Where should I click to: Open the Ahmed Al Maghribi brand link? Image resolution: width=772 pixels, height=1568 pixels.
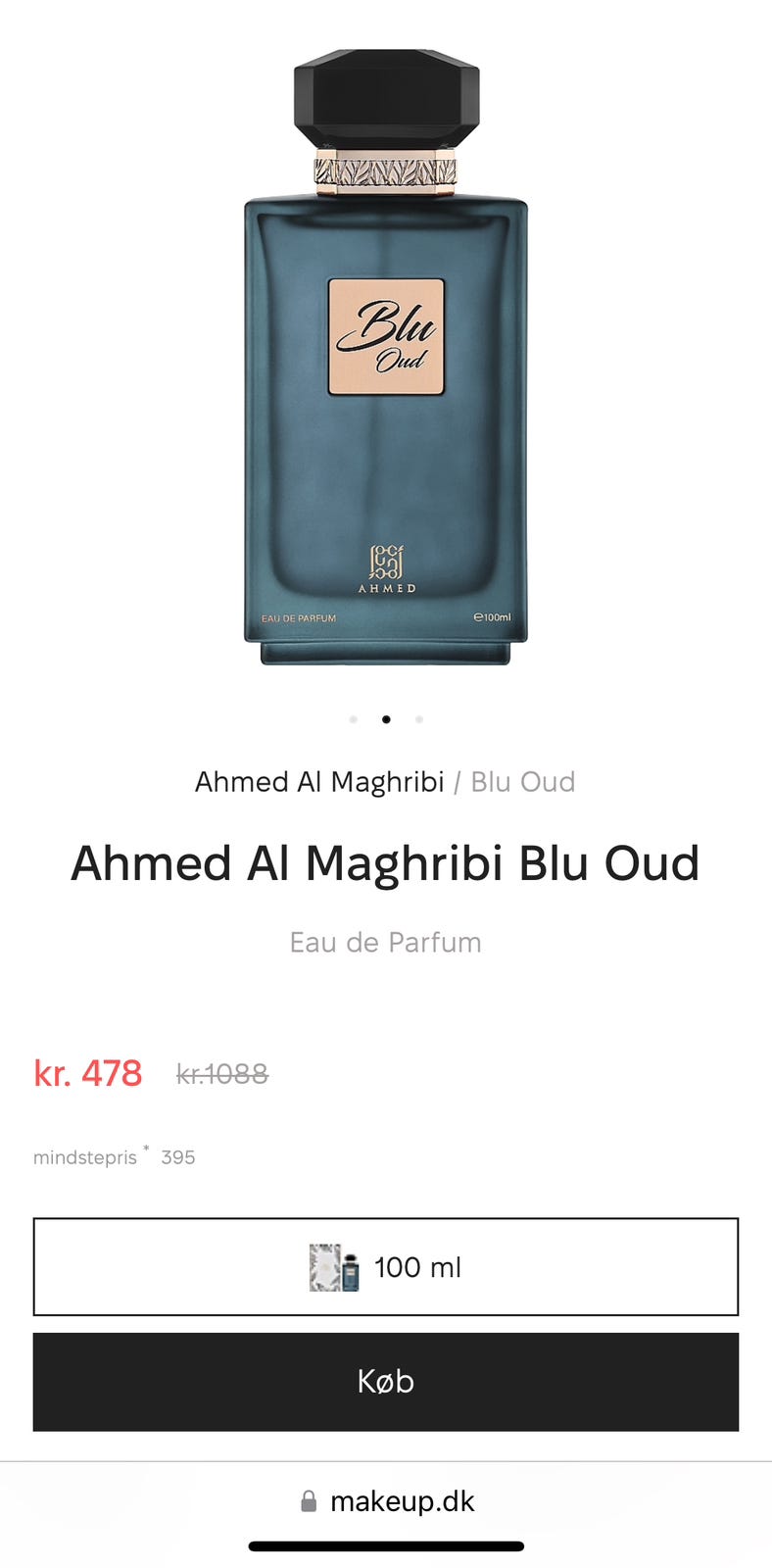tap(319, 782)
